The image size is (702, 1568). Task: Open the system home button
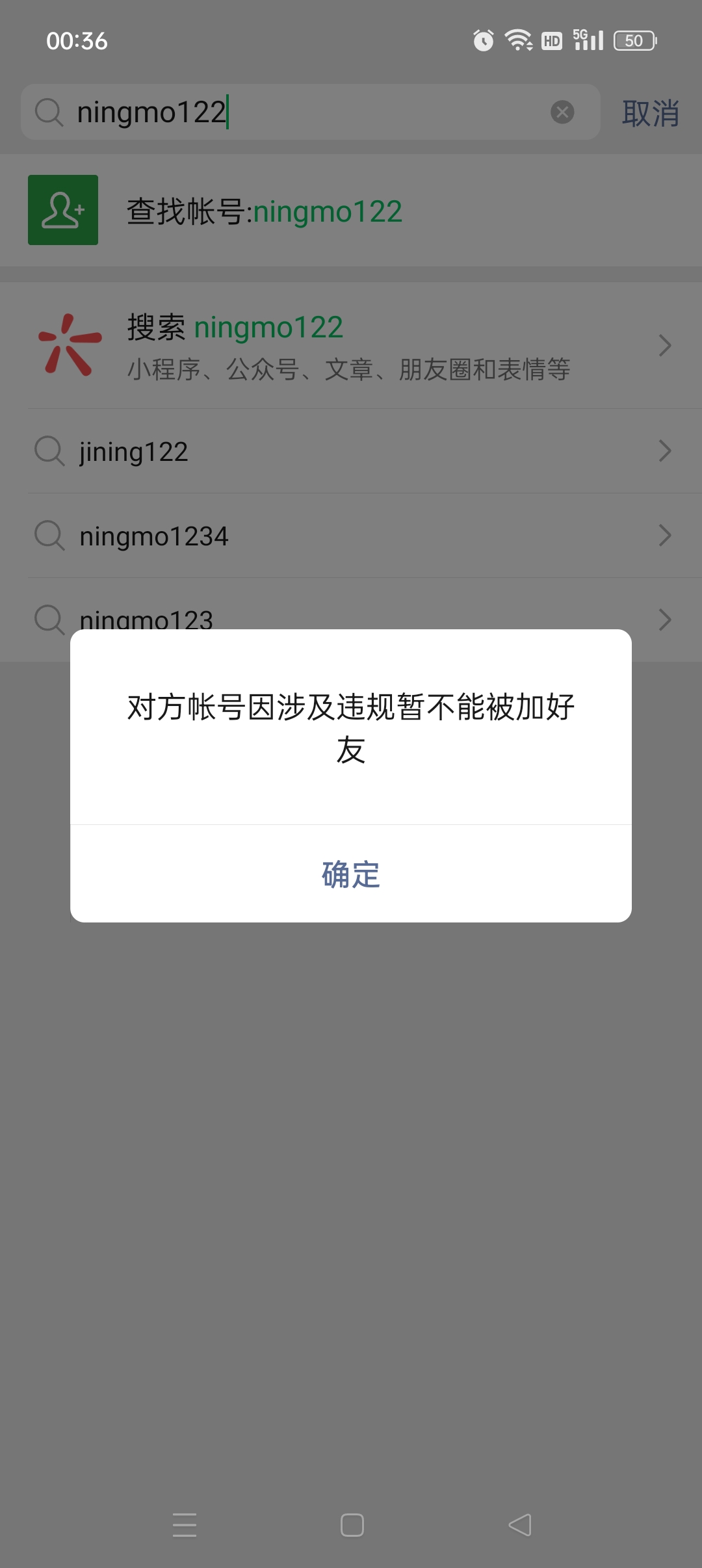tap(352, 1524)
